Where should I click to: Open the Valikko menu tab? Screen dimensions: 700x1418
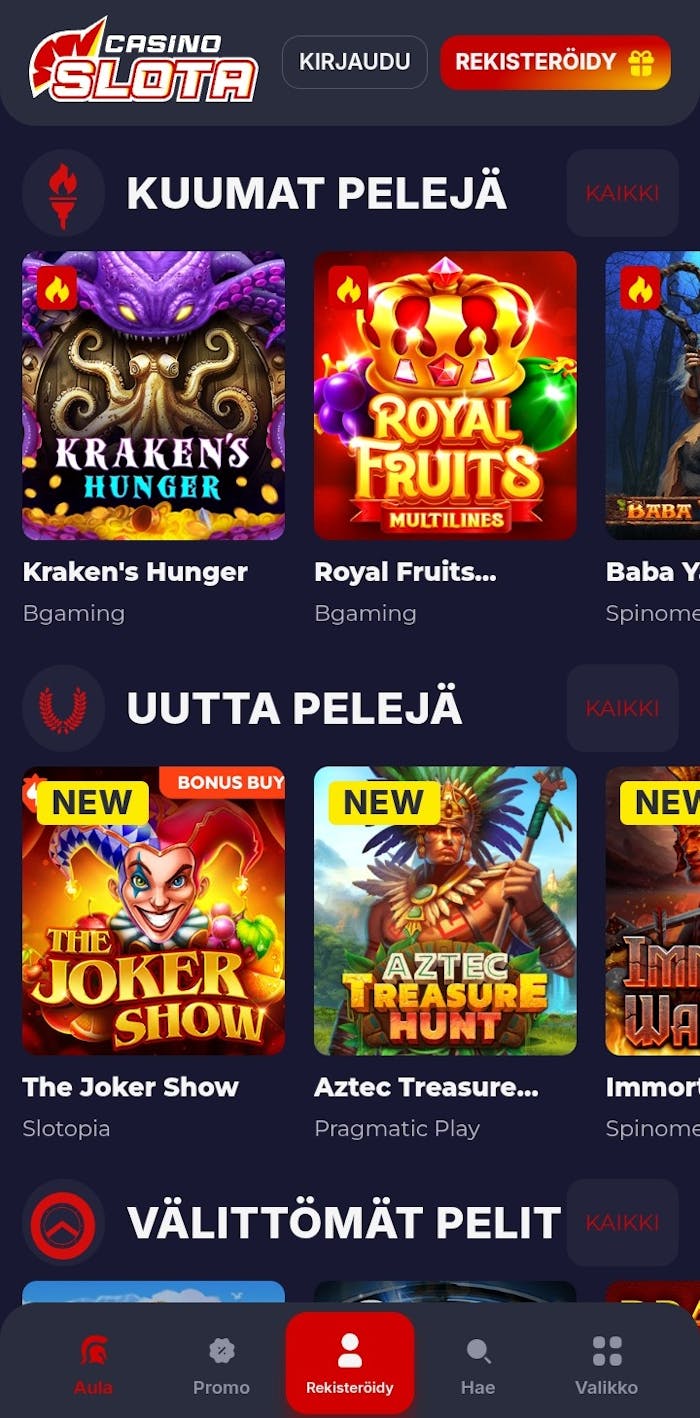point(606,1364)
